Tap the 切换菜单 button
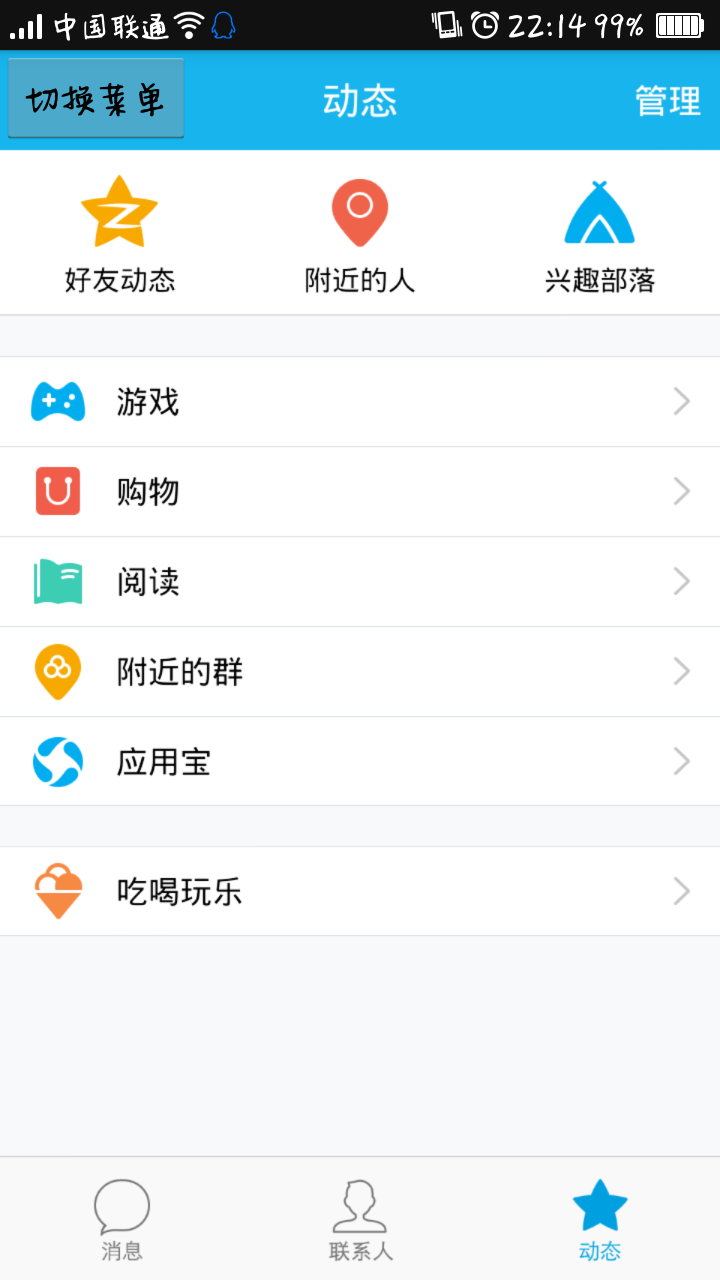Image resolution: width=720 pixels, height=1280 pixels. 96,98
